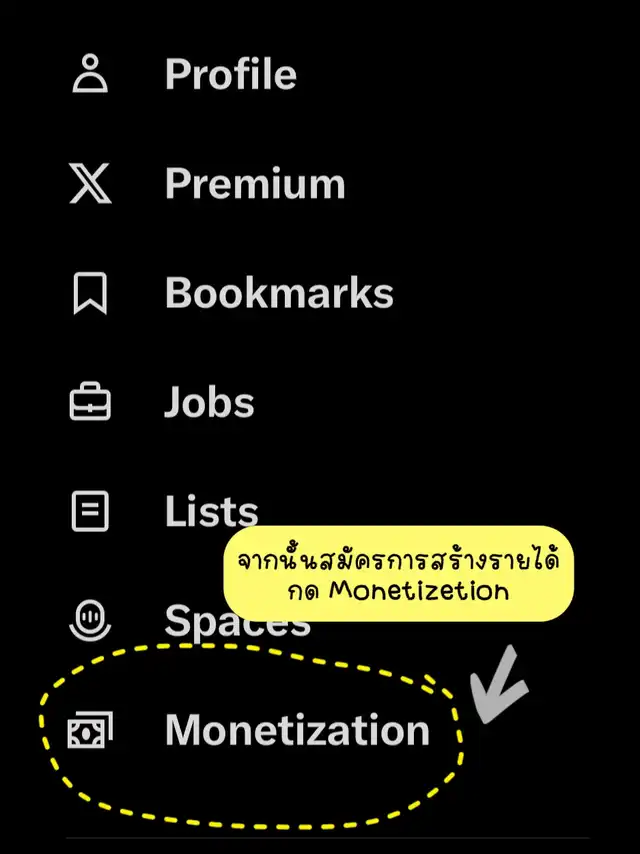Open the Jobs section
The width and height of the screenshot is (640, 854).
tap(162, 402)
